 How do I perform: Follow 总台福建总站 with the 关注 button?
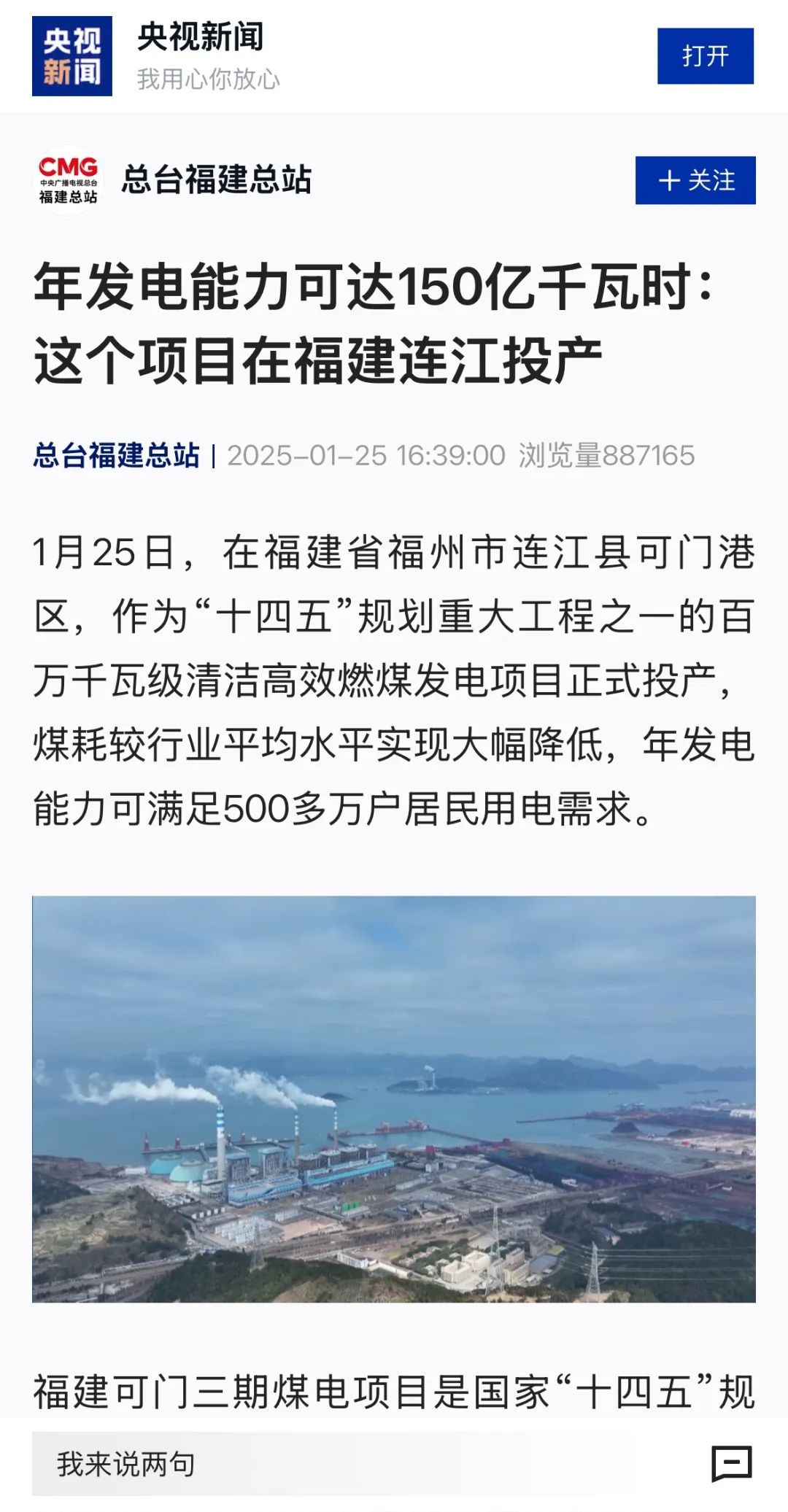pyautogui.click(x=695, y=180)
